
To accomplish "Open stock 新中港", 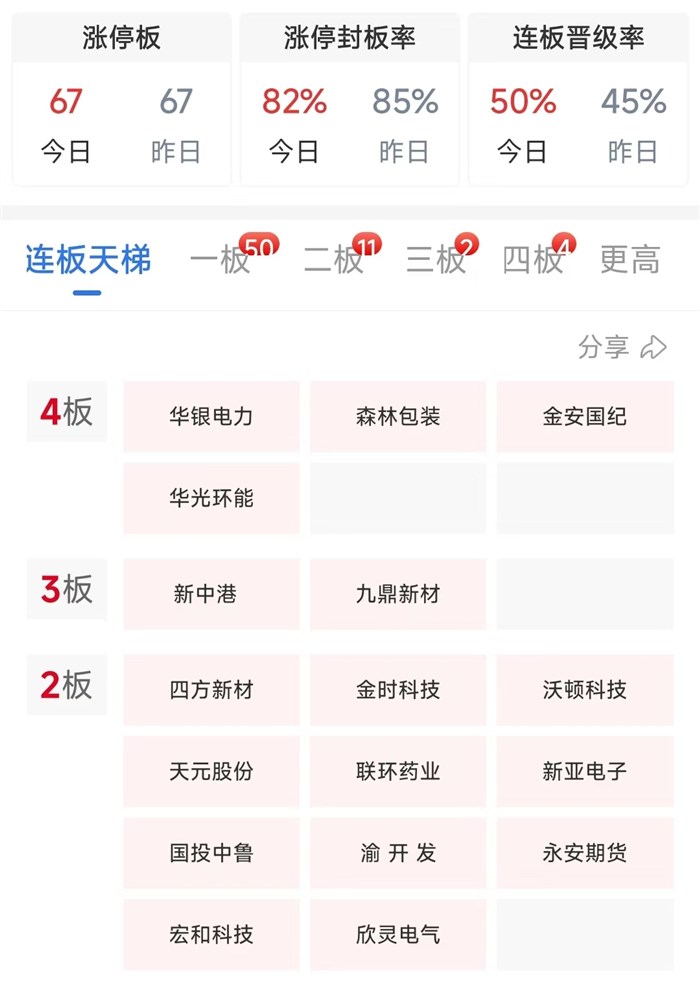I will point(211,594).
